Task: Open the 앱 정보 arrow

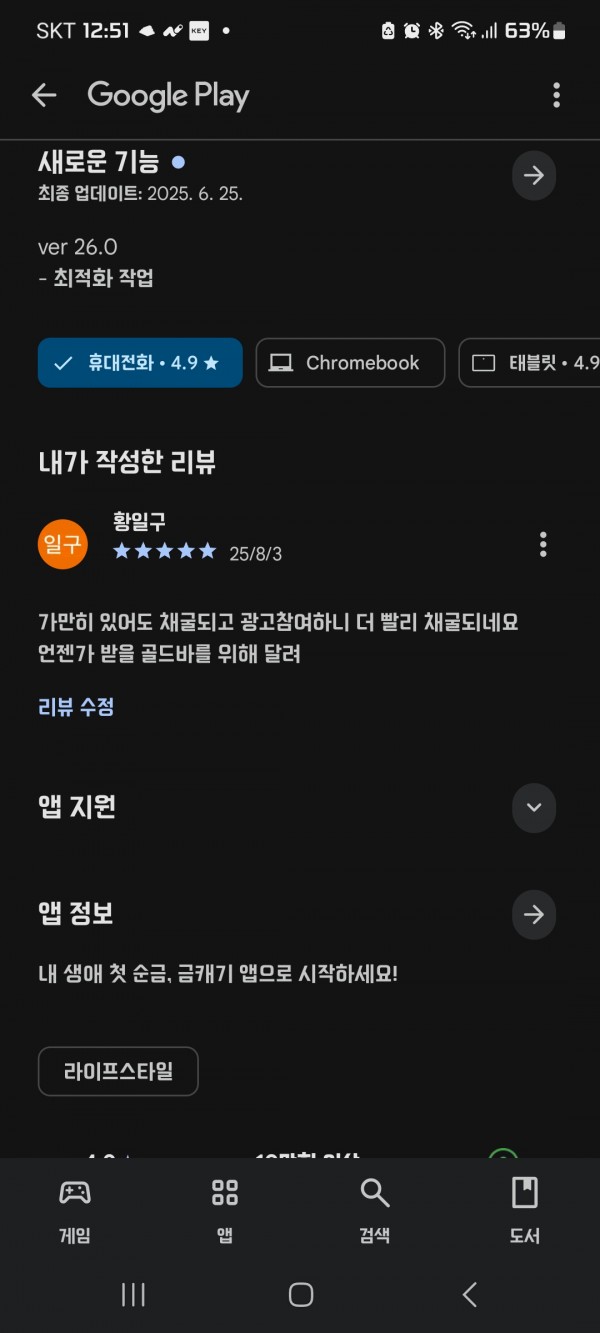Action: pyautogui.click(x=534, y=914)
